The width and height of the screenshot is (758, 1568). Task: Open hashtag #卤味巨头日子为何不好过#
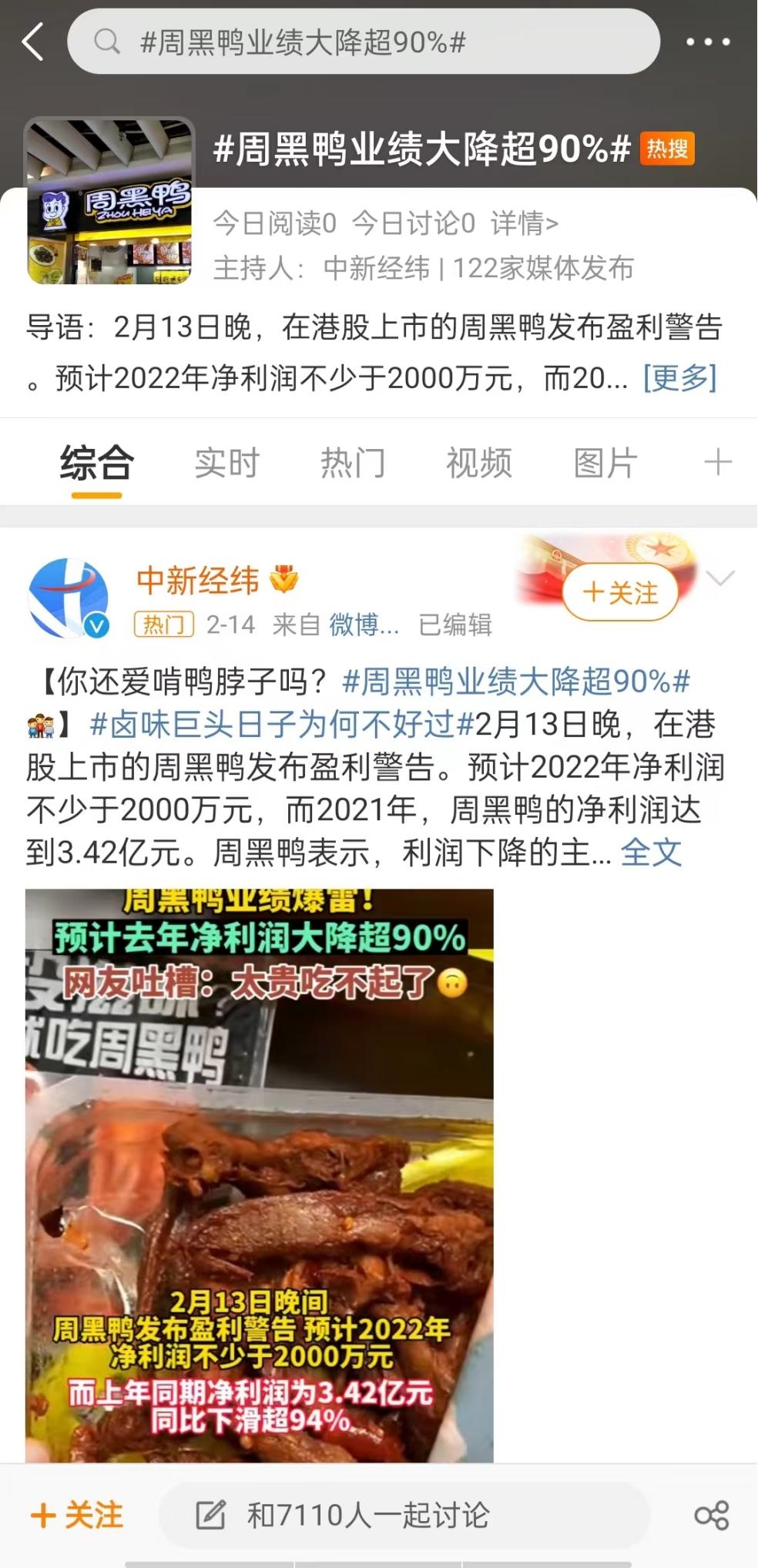pos(281,724)
